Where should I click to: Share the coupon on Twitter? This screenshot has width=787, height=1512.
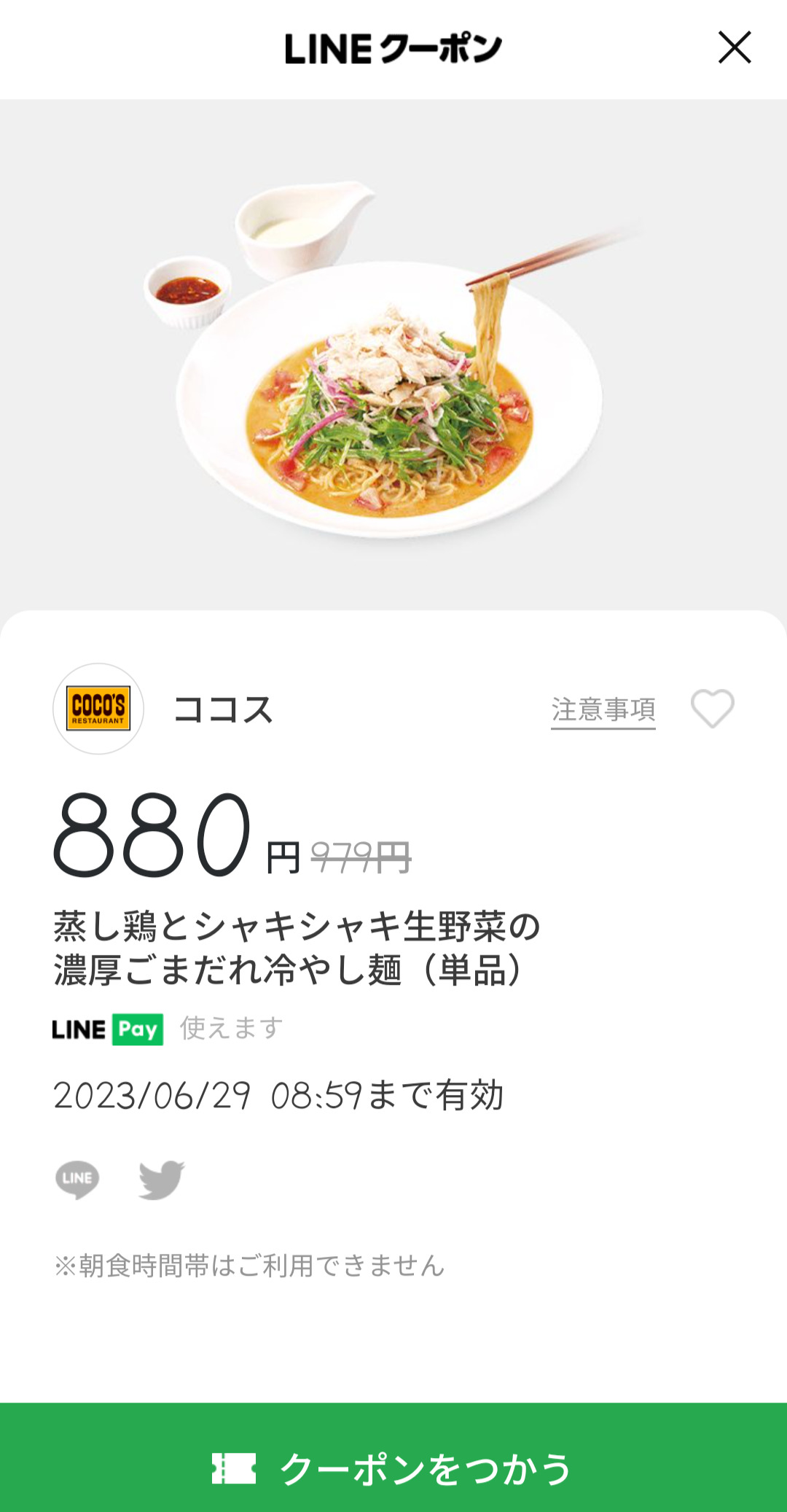tap(161, 1179)
